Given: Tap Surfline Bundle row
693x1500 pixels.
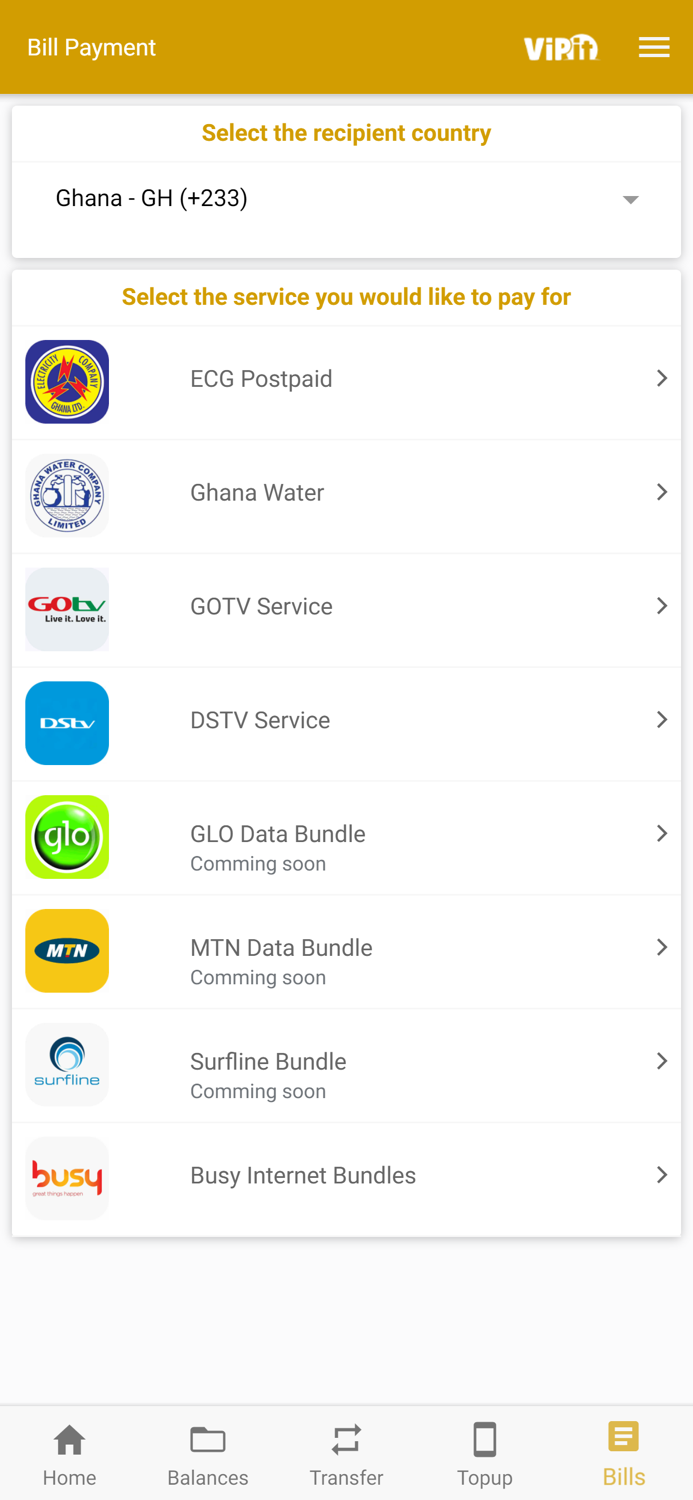Looking at the screenshot, I should click(346, 1065).
